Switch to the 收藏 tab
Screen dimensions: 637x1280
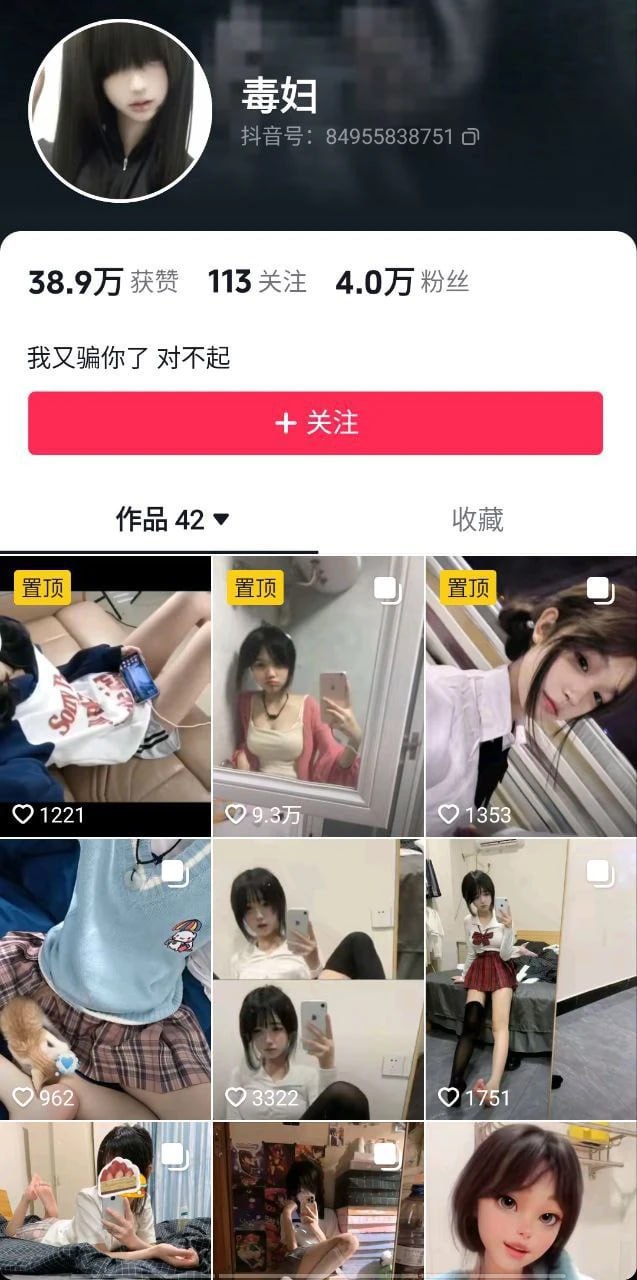[x=477, y=519]
